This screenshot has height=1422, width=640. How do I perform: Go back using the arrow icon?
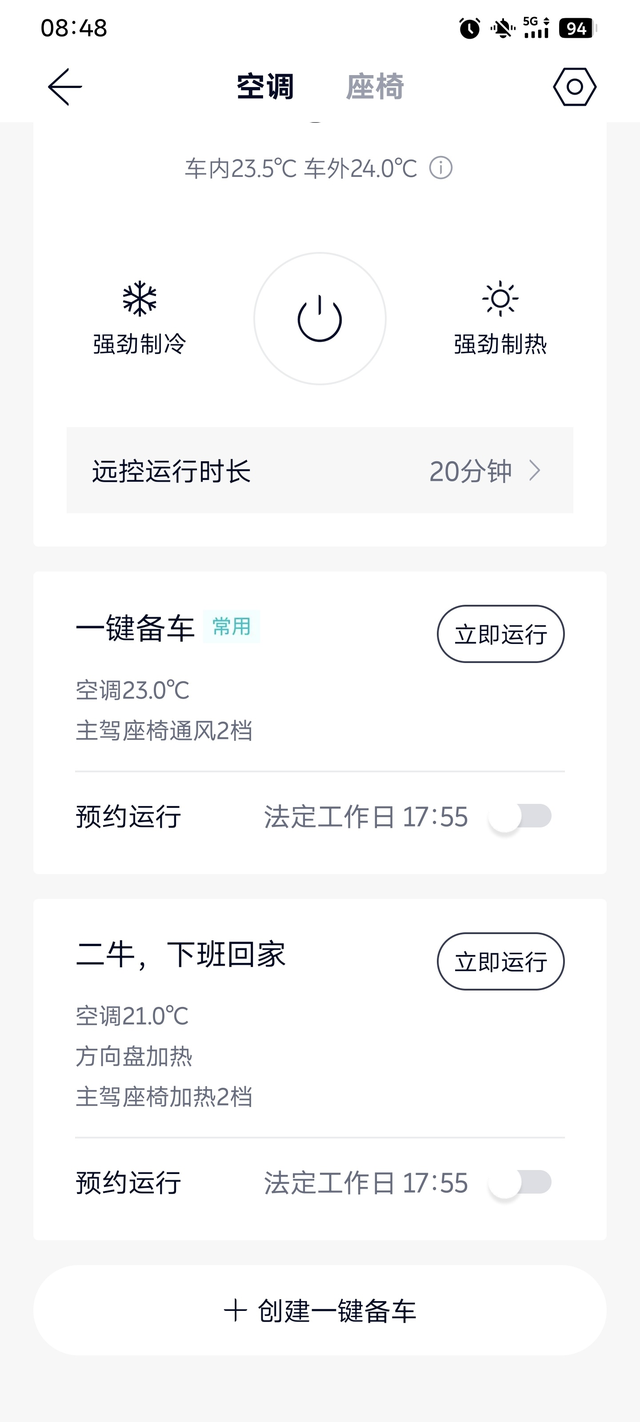(64, 87)
